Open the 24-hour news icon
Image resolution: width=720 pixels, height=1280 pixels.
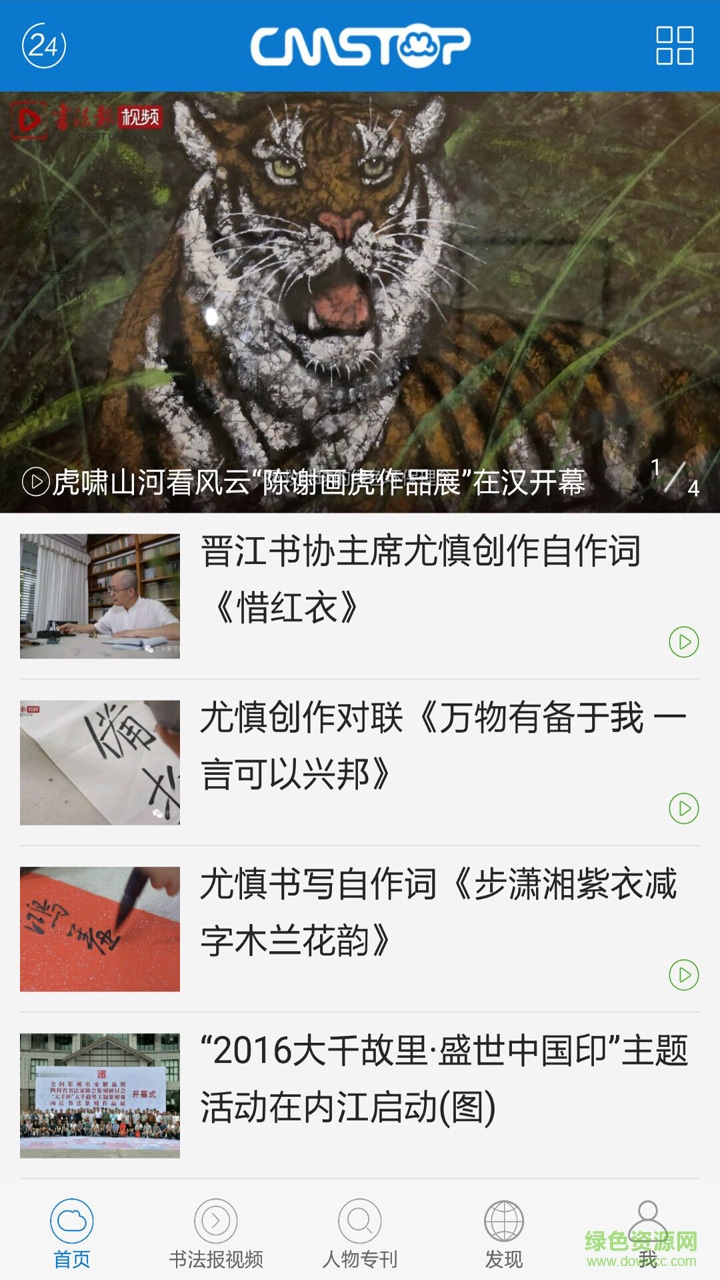click(x=44, y=46)
